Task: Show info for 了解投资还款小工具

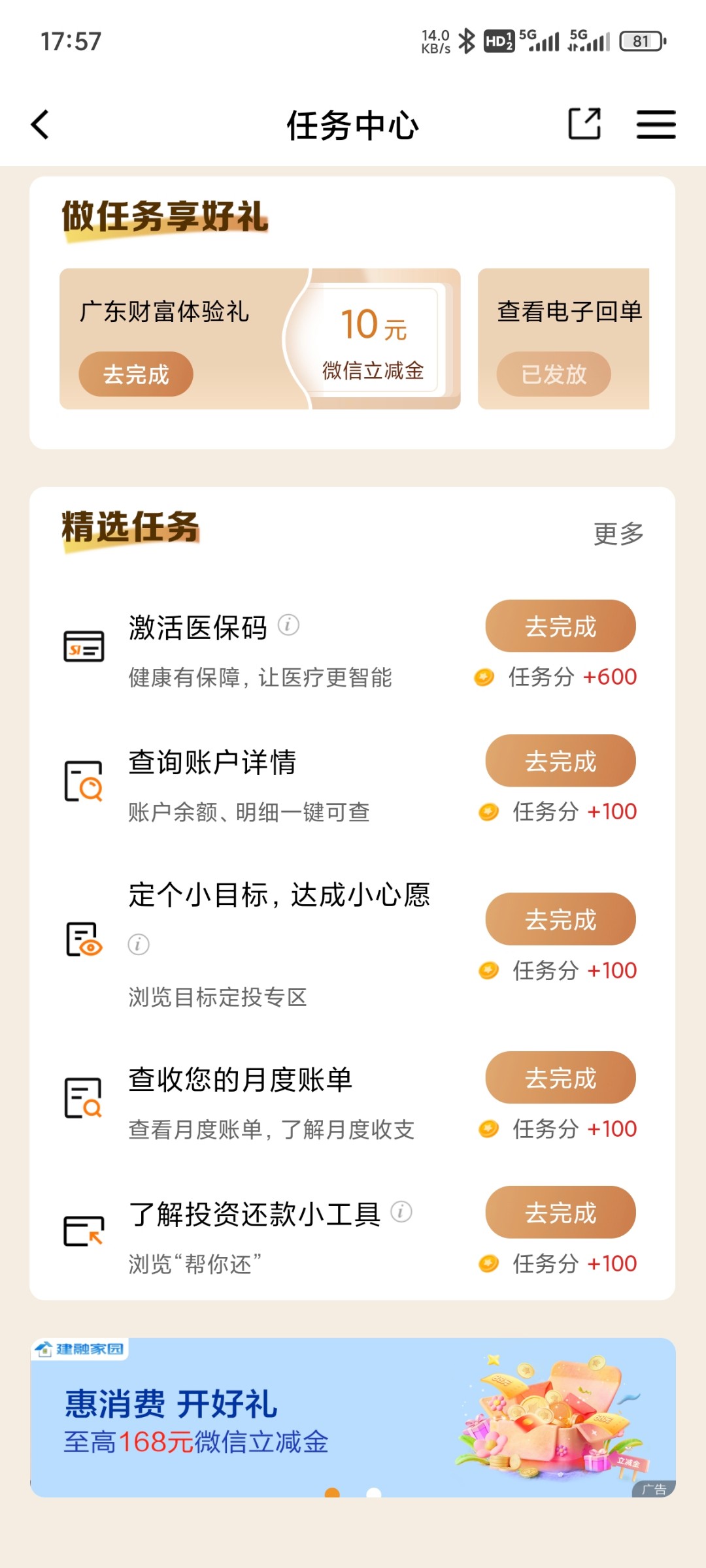Action: tap(401, 1212)
